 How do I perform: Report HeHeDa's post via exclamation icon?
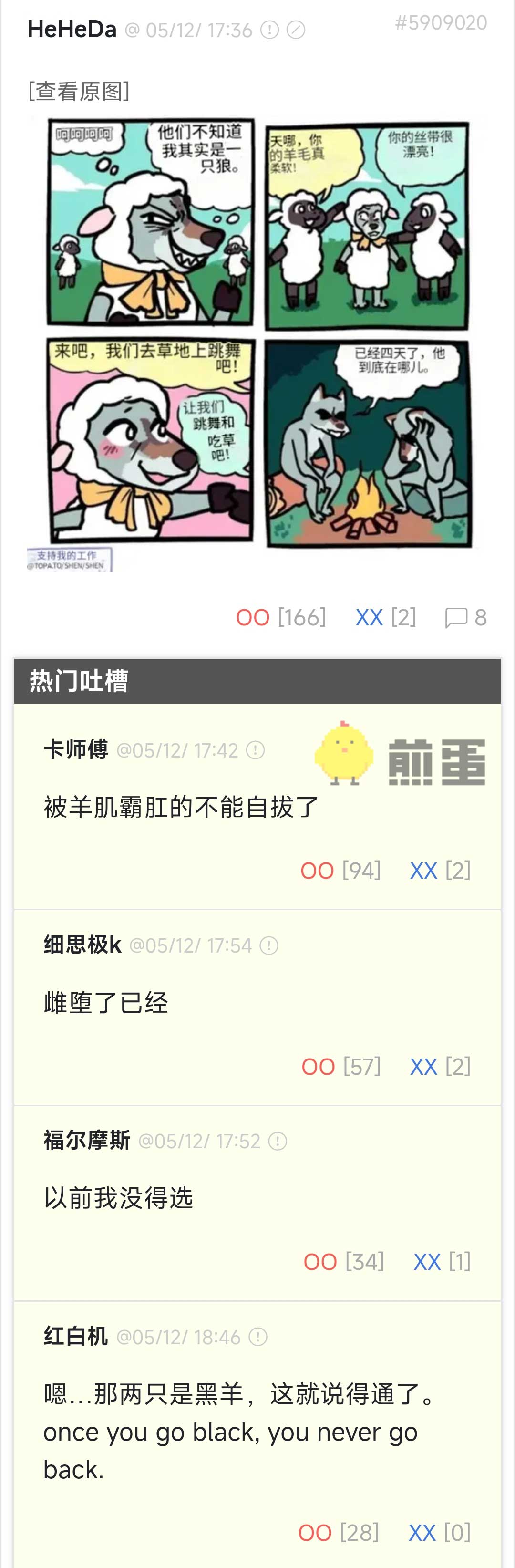270,30
